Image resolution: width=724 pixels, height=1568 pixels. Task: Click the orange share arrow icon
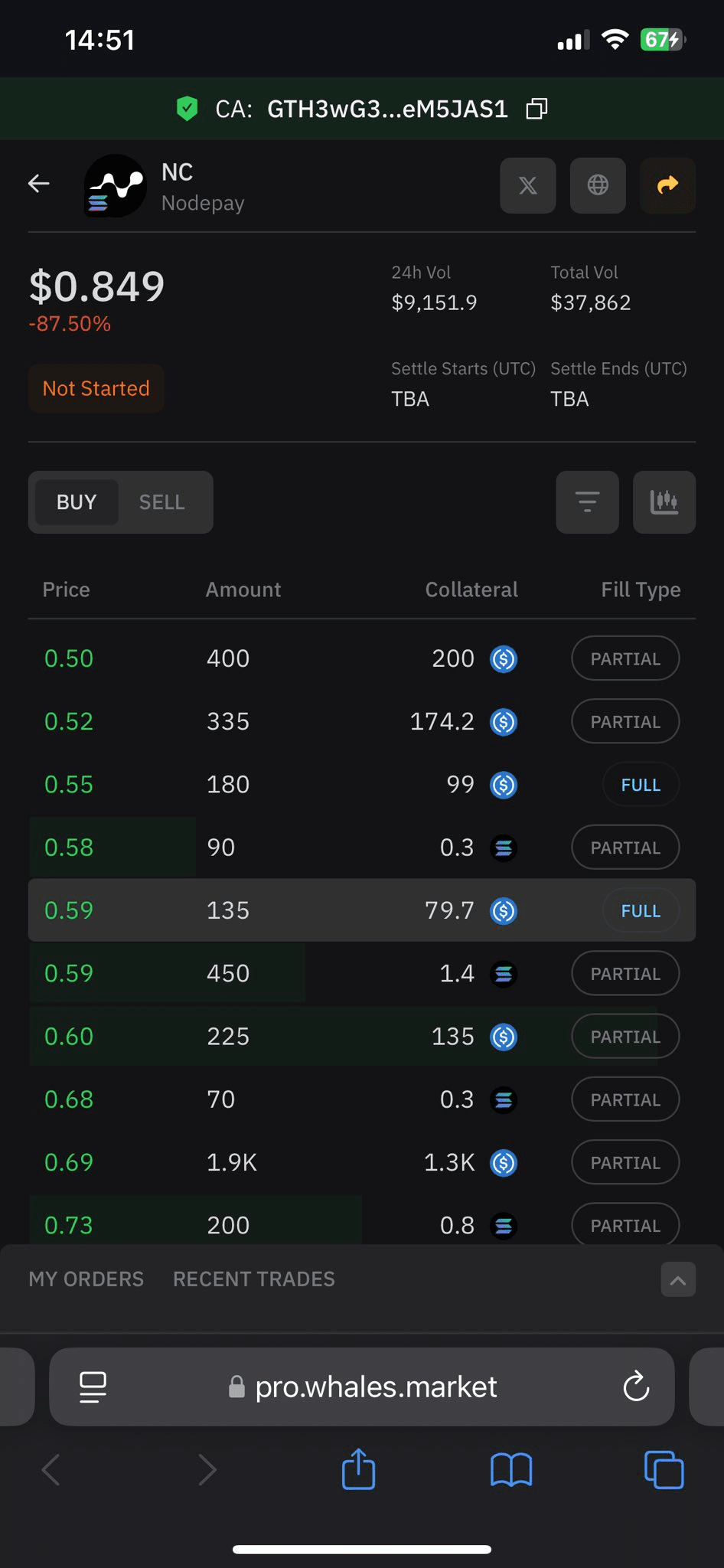(667, 185)
